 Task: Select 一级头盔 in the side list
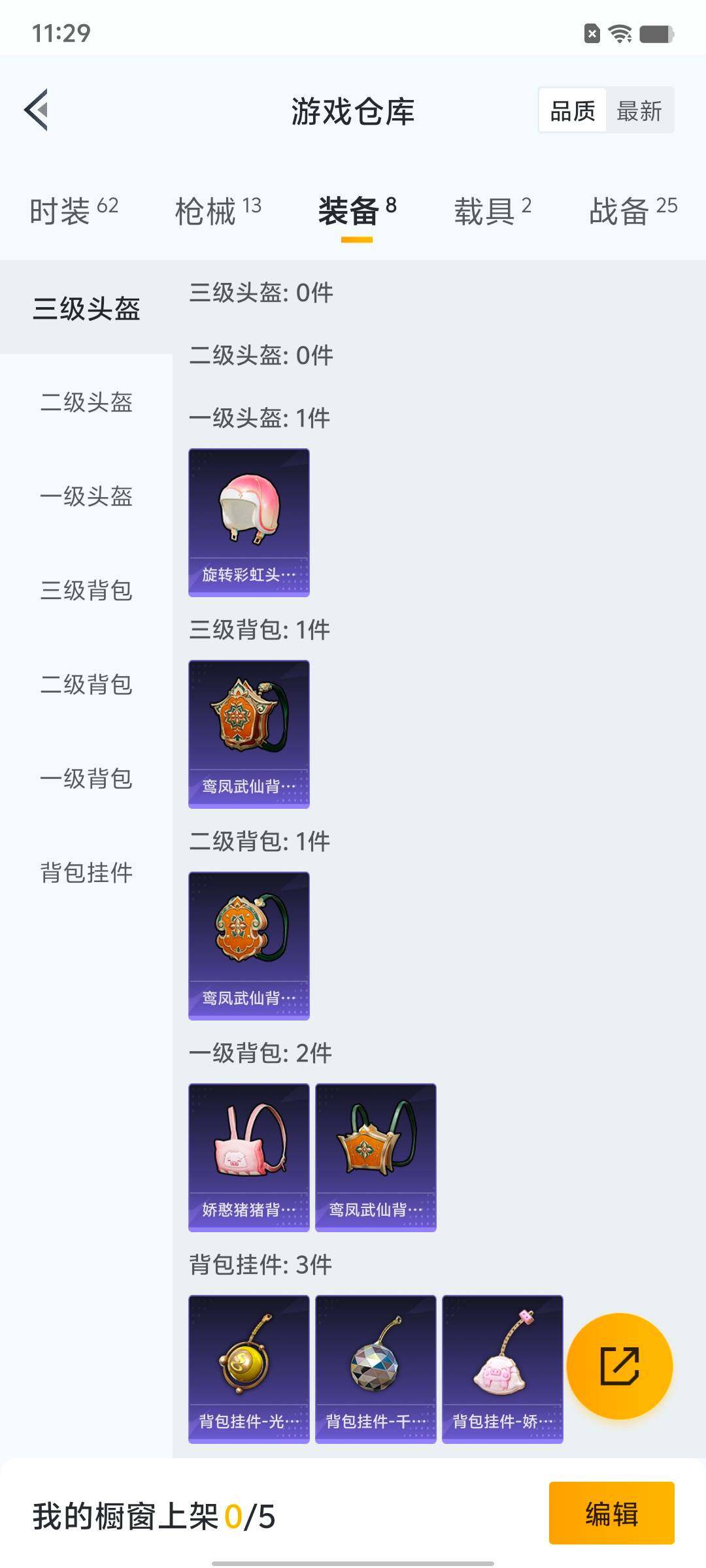[x=86, y=496]
